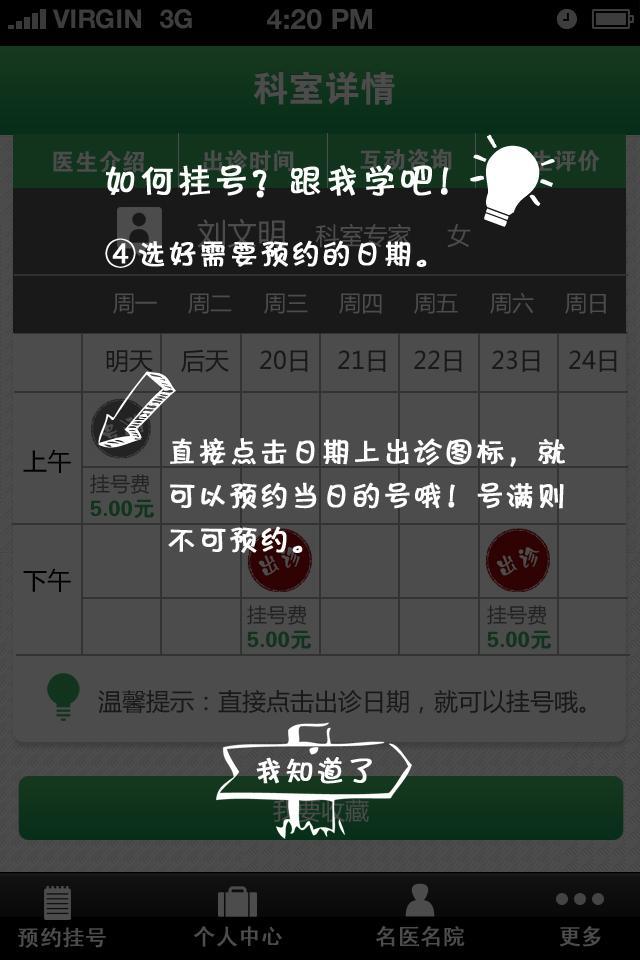
Task: Book the afternoon 出诊 slot on 23日
Action: (x=518, y=561)
